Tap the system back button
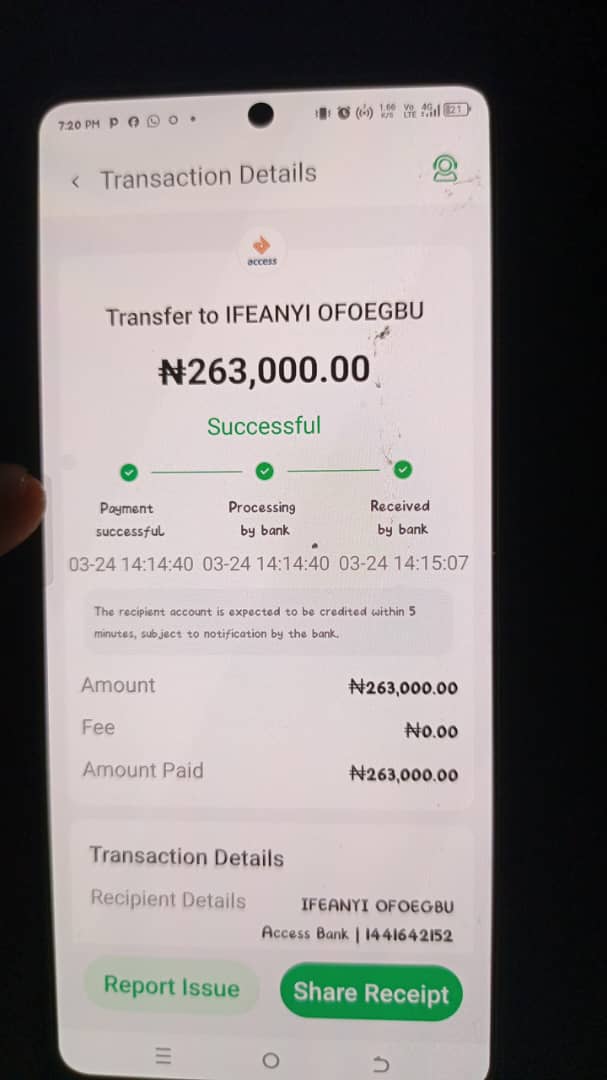Image resolution: width=607 pixels, height=1080 pixels. (380, 1062)
